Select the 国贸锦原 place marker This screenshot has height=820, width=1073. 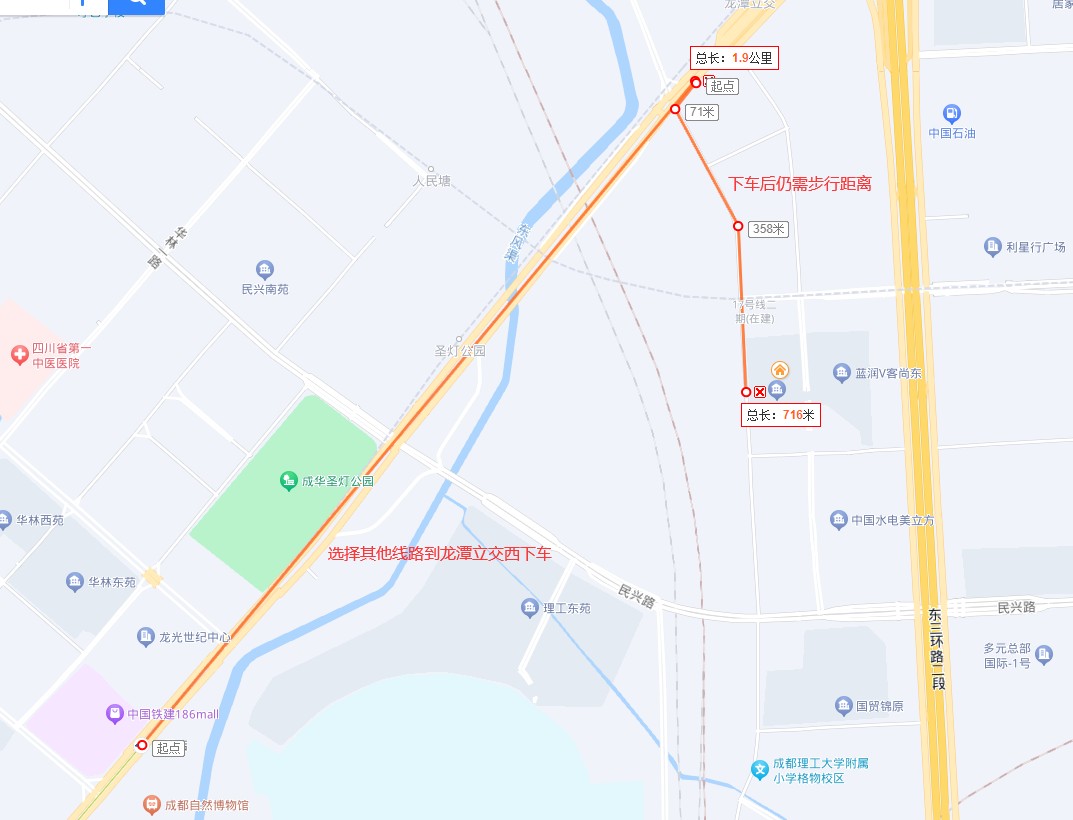(x=844, y=706)
